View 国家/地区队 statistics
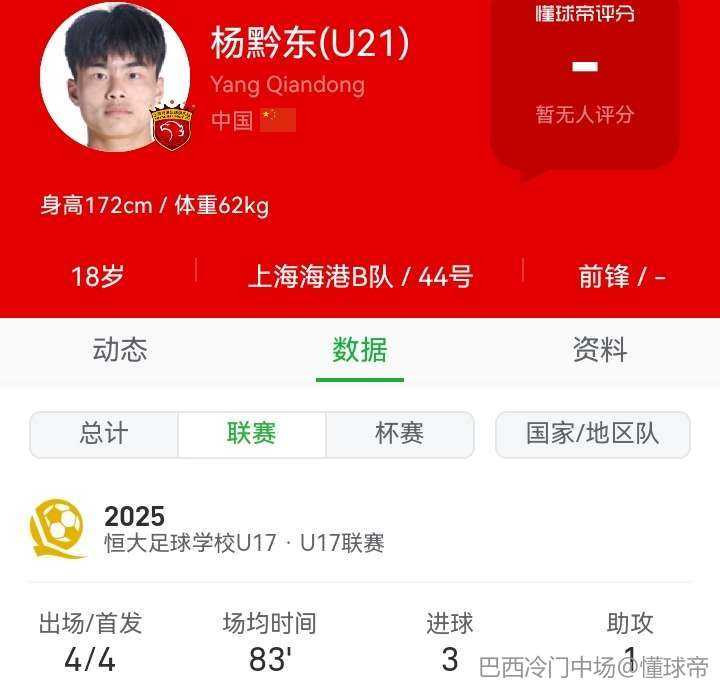720x691 pixels. tap(593, 434)
